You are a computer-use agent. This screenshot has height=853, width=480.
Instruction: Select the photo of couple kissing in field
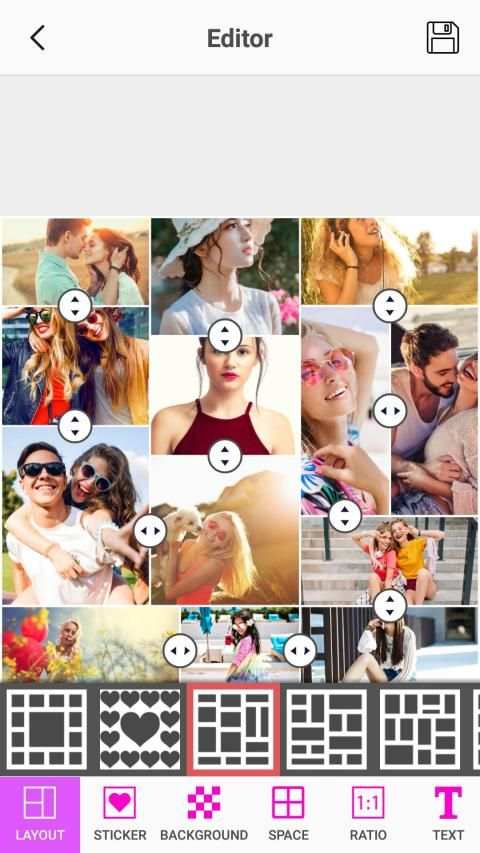pos(76,261)
